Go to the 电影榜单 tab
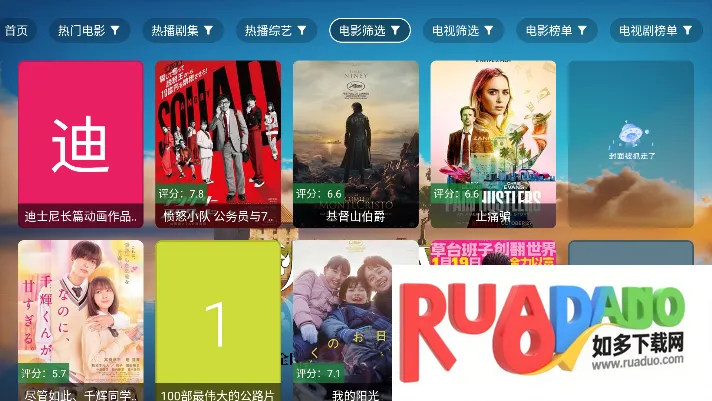 pyautogui.click(x=556, y=31)
